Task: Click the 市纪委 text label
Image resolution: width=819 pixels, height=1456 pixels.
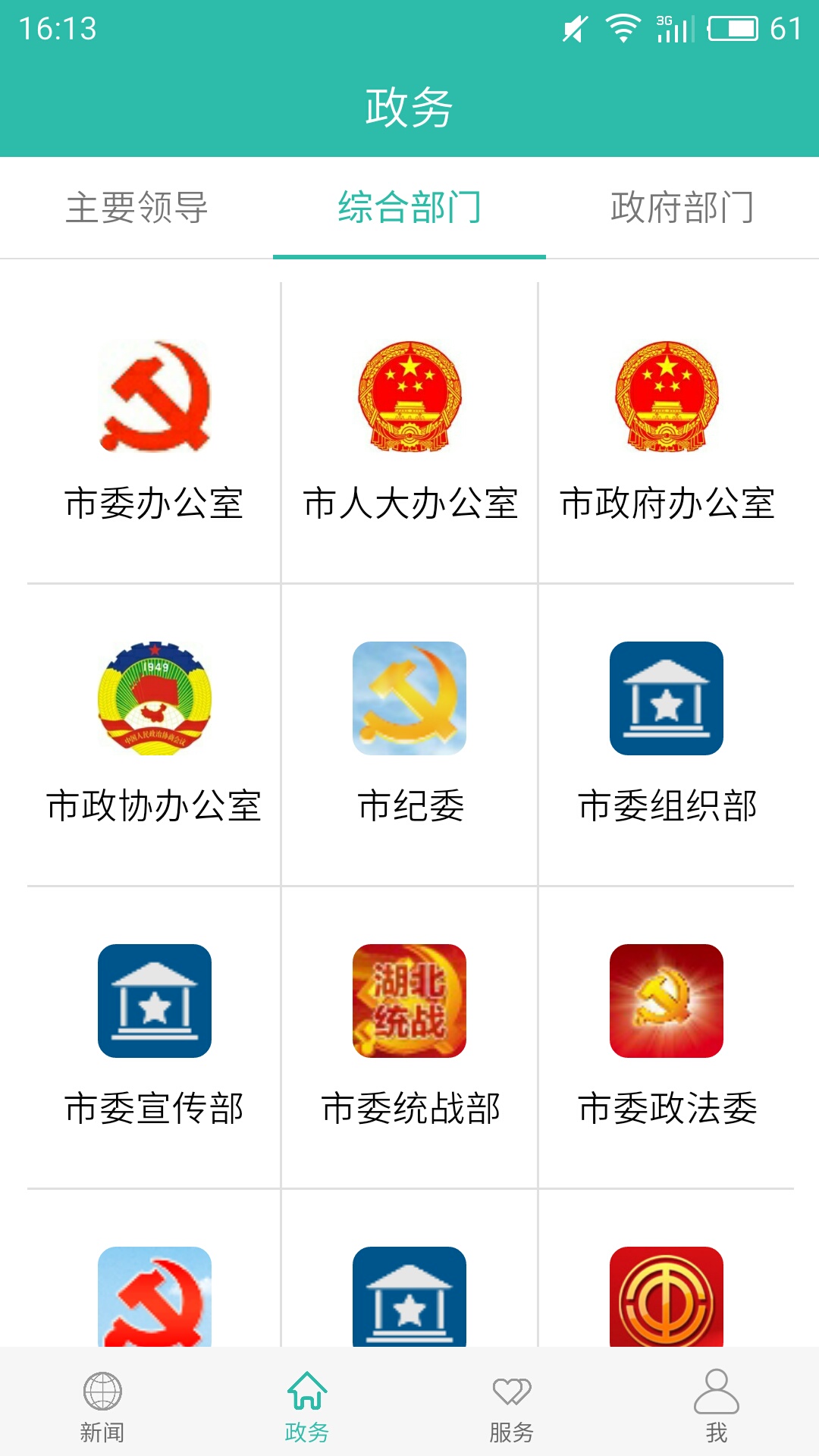Action: coord(409,808)
